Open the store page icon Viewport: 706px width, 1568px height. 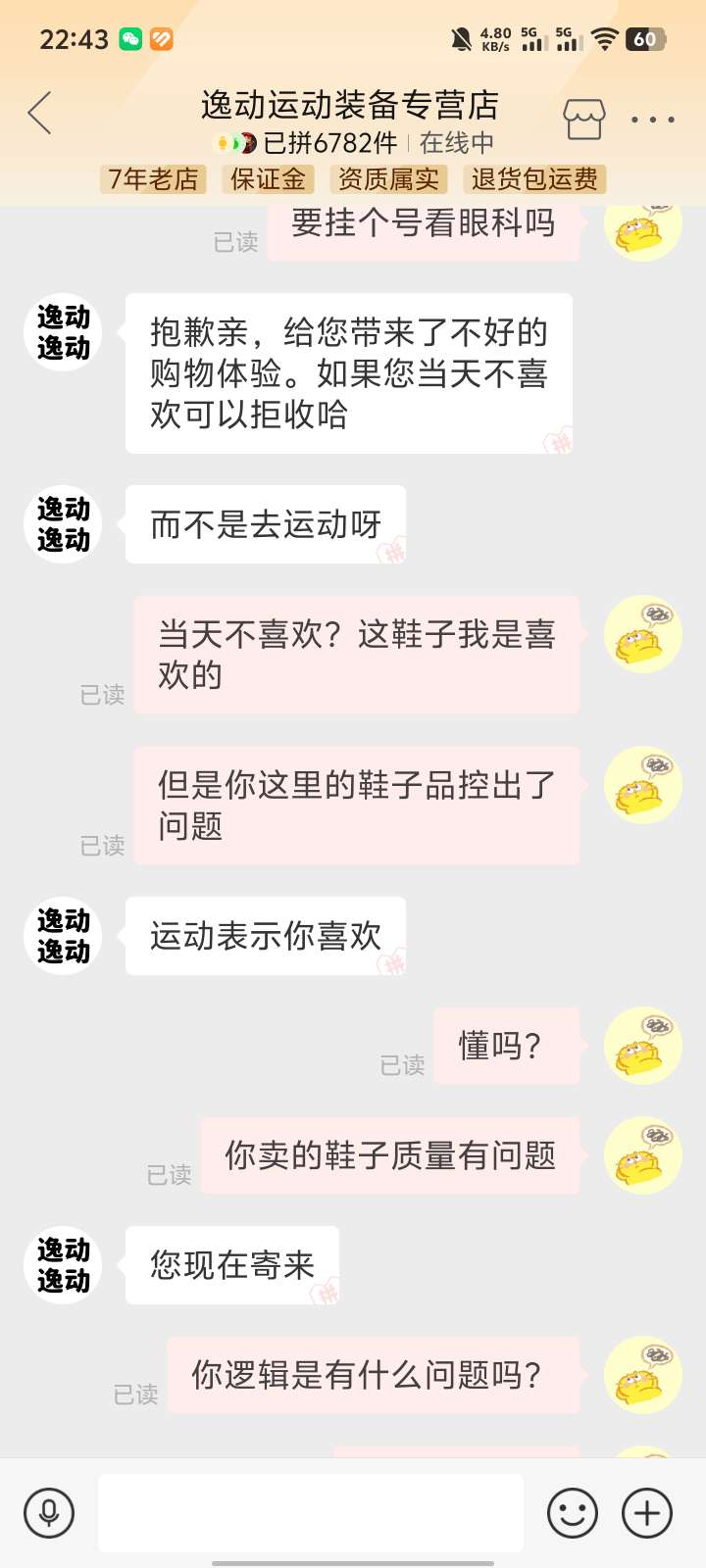click(x=583, y=120)
